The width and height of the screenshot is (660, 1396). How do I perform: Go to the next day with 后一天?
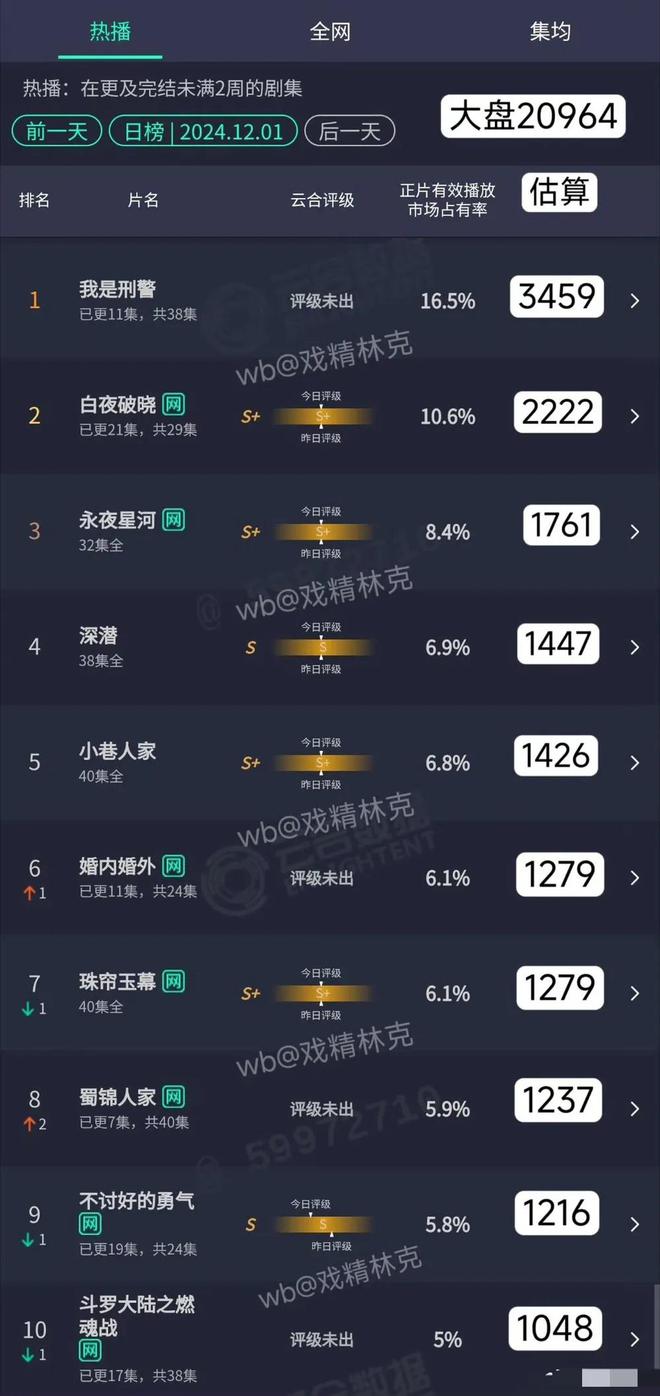pyautogui.click(x=349, y=131)
